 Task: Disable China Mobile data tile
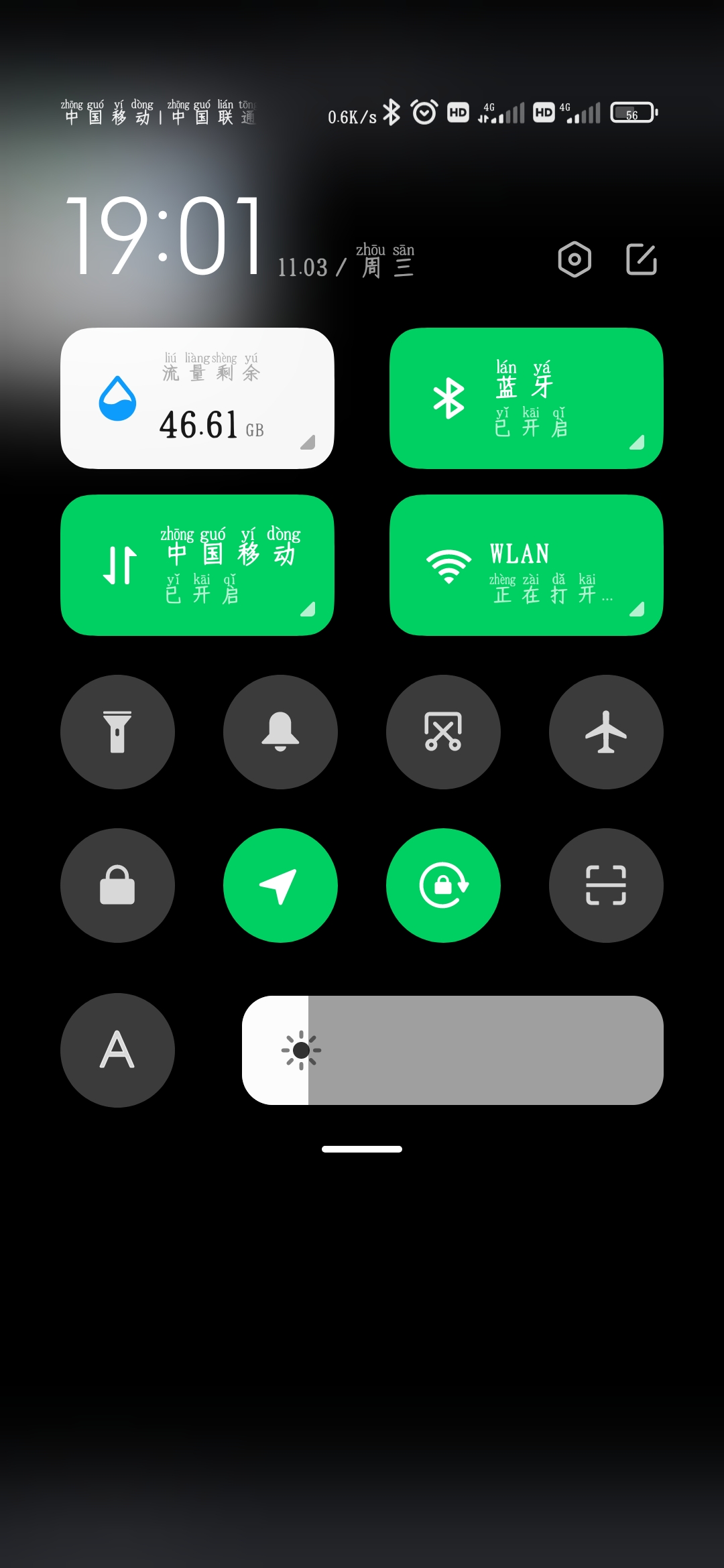click(x=197, y=565)
